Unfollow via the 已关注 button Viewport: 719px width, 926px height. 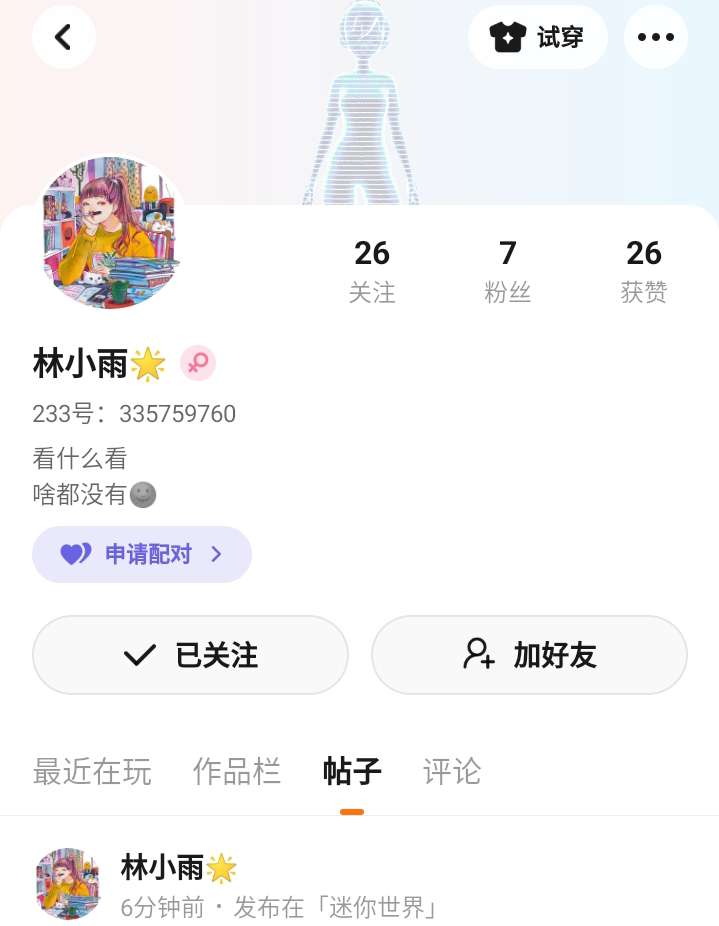(190, 655)
